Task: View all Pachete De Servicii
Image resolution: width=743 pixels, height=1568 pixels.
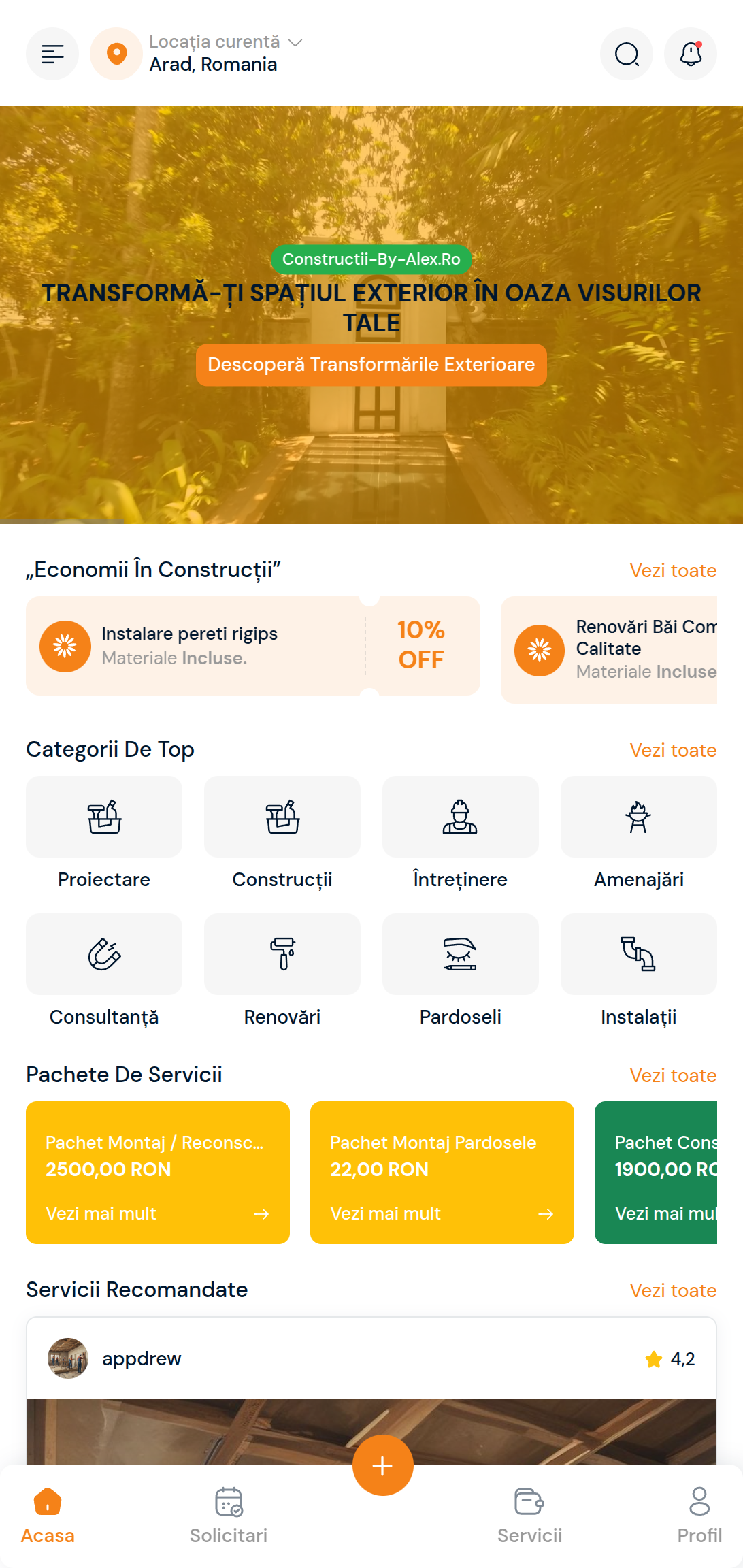Action: pos(672,1075)
